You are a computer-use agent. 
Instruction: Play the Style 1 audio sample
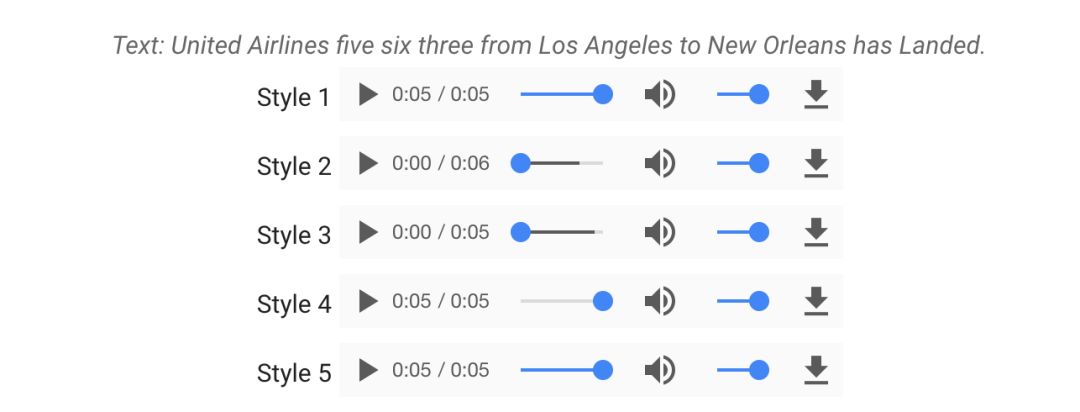coord(369,95)
